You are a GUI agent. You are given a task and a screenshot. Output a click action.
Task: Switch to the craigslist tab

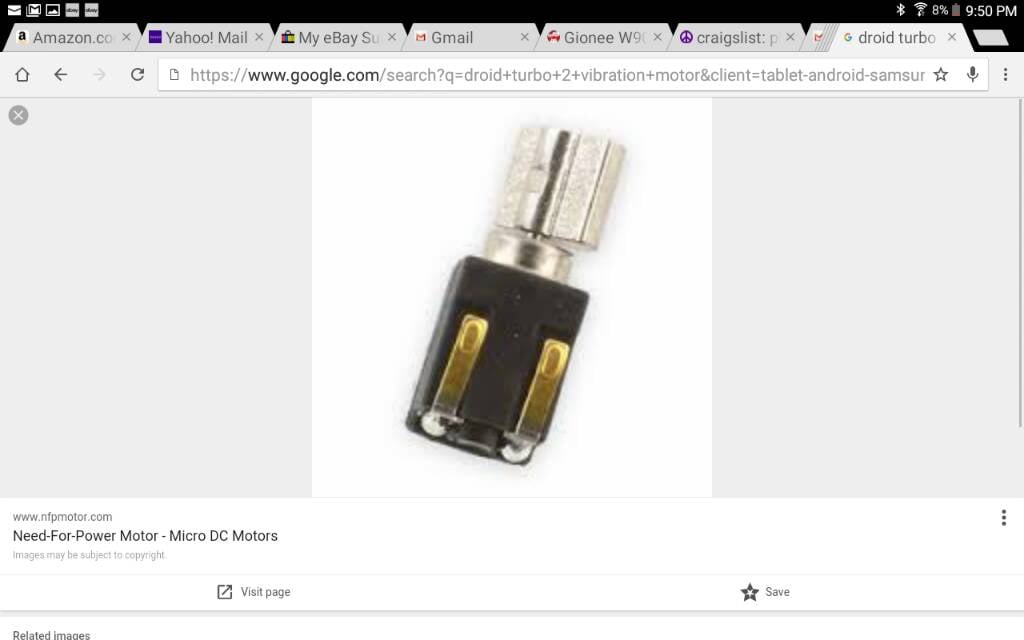733,38
